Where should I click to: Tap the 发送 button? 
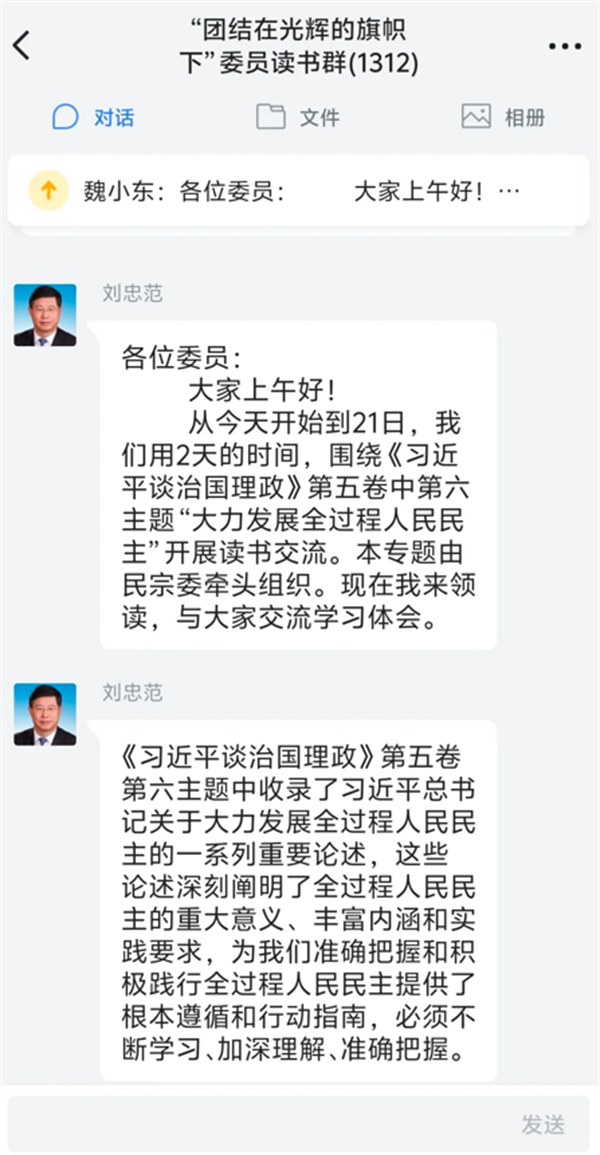coord(543,1123)
